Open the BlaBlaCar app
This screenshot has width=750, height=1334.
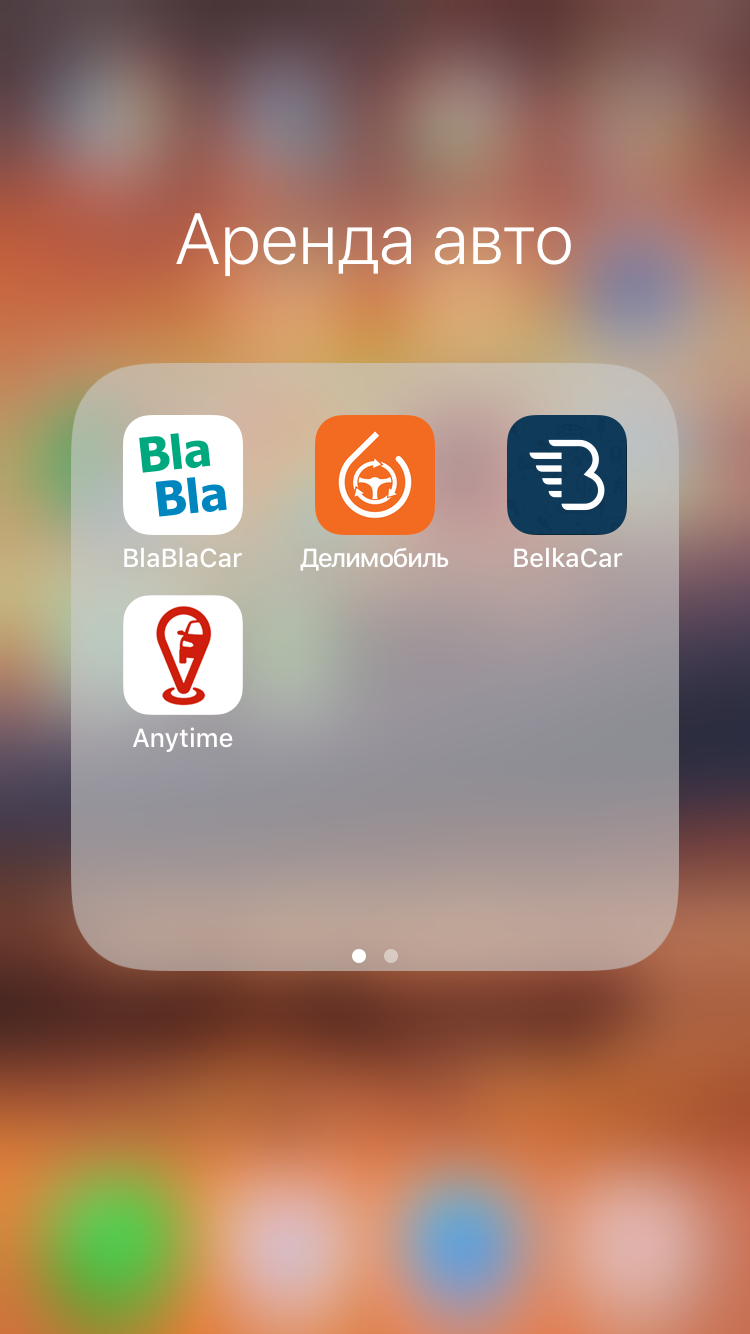coord(183,475)
